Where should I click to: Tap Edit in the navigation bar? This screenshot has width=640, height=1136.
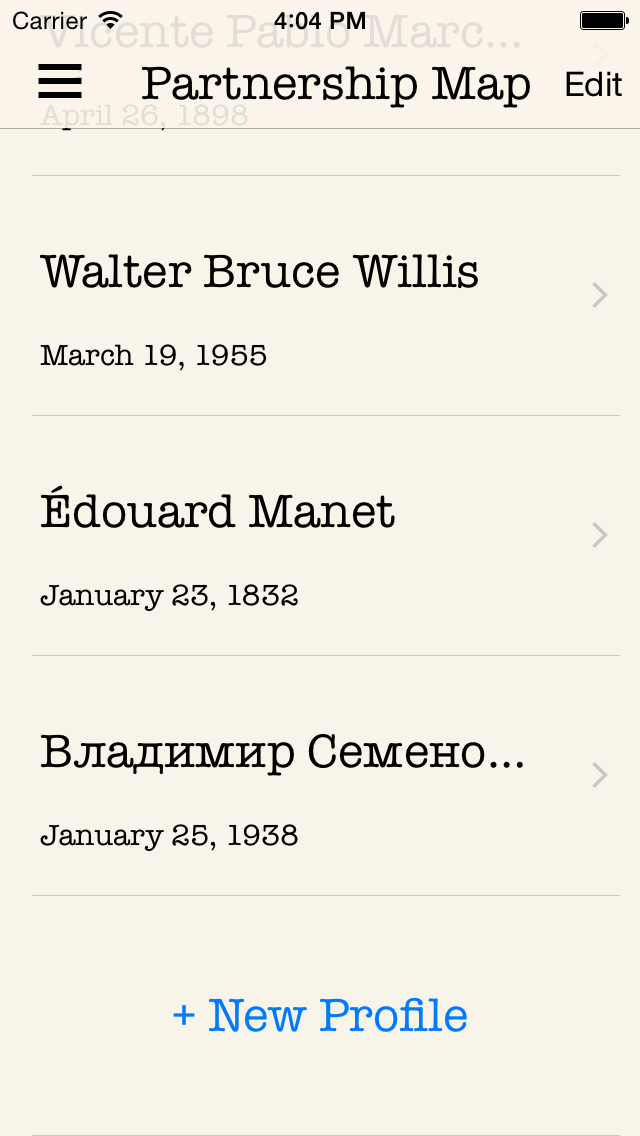click(593, 85)
